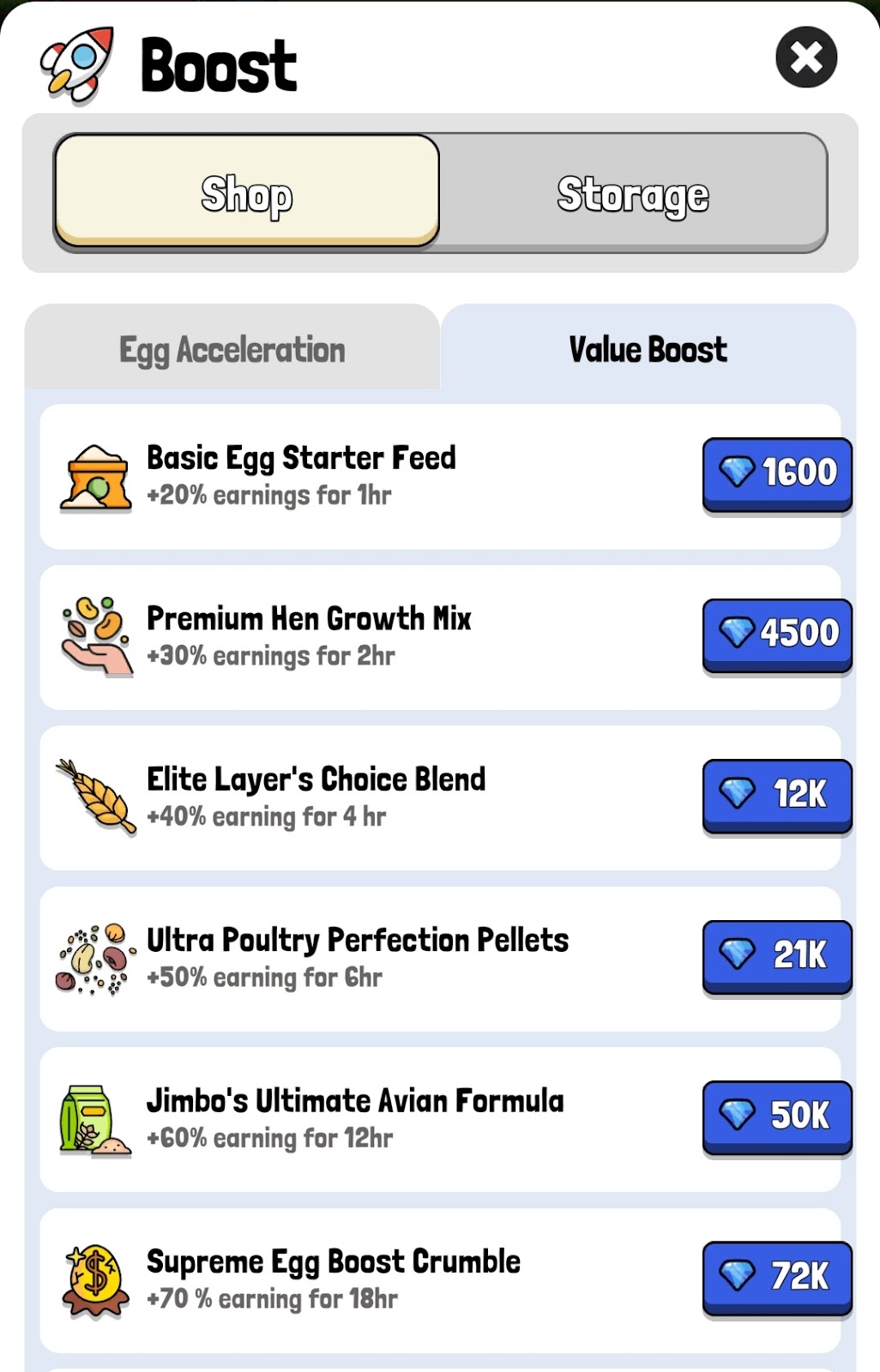Close the Boost dialog
Viewport: 880px width, 1372px height.
tap(805, 57)
